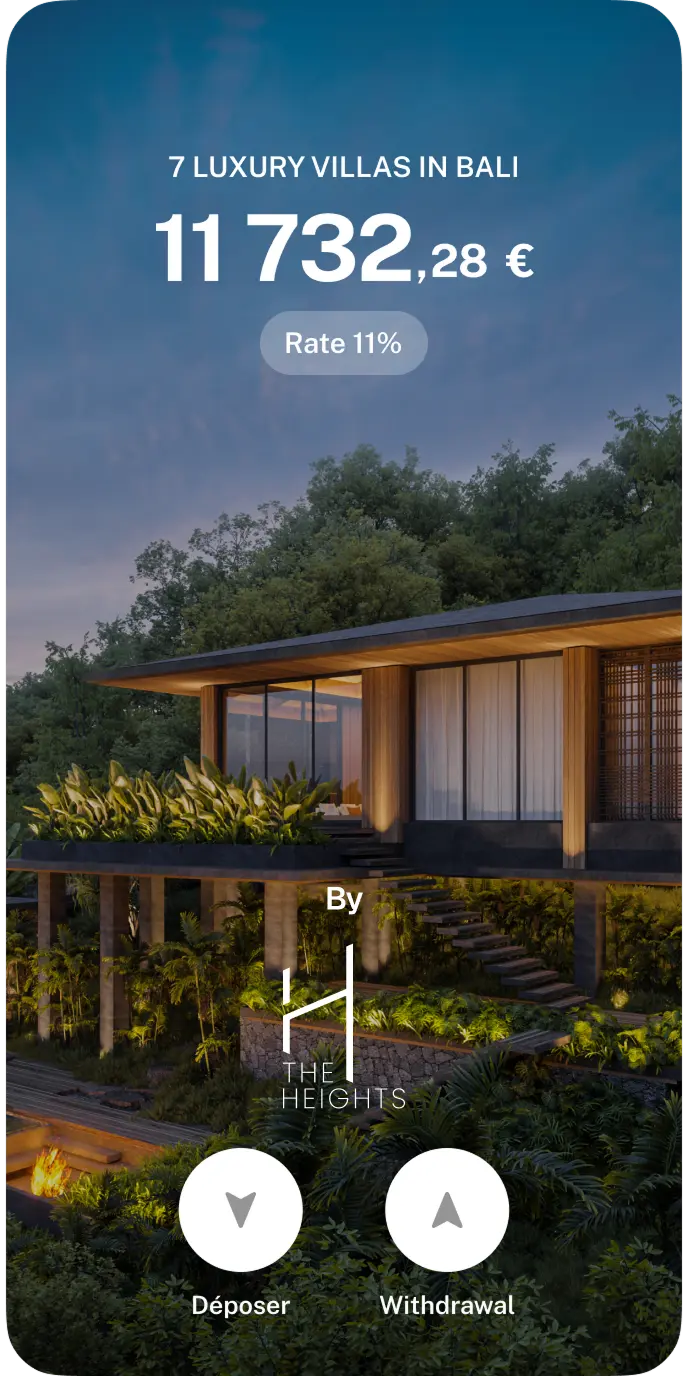Open the Withdrawal action

(x=447, y=1209)
